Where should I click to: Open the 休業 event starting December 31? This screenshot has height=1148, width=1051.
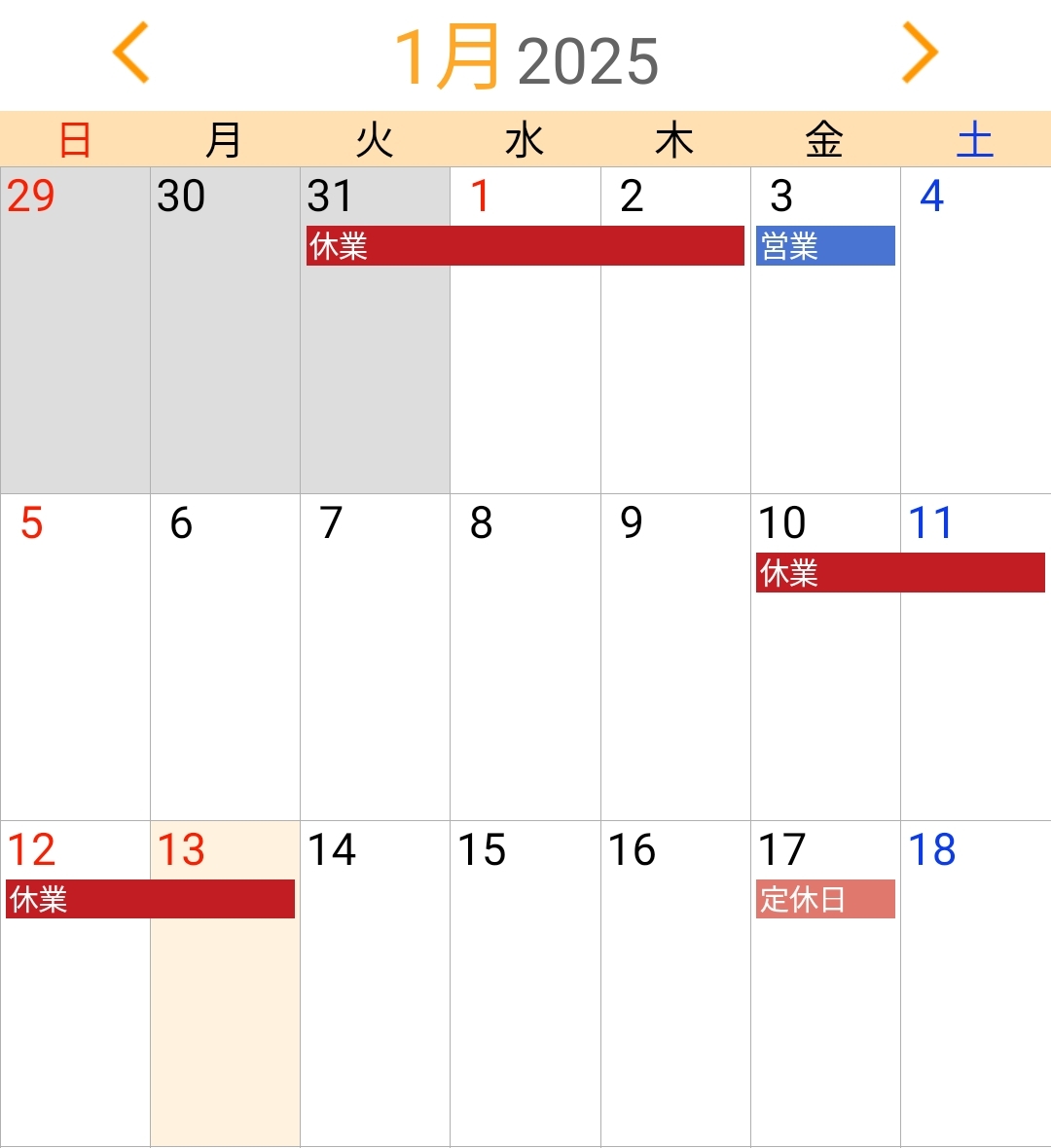(525, 246)
